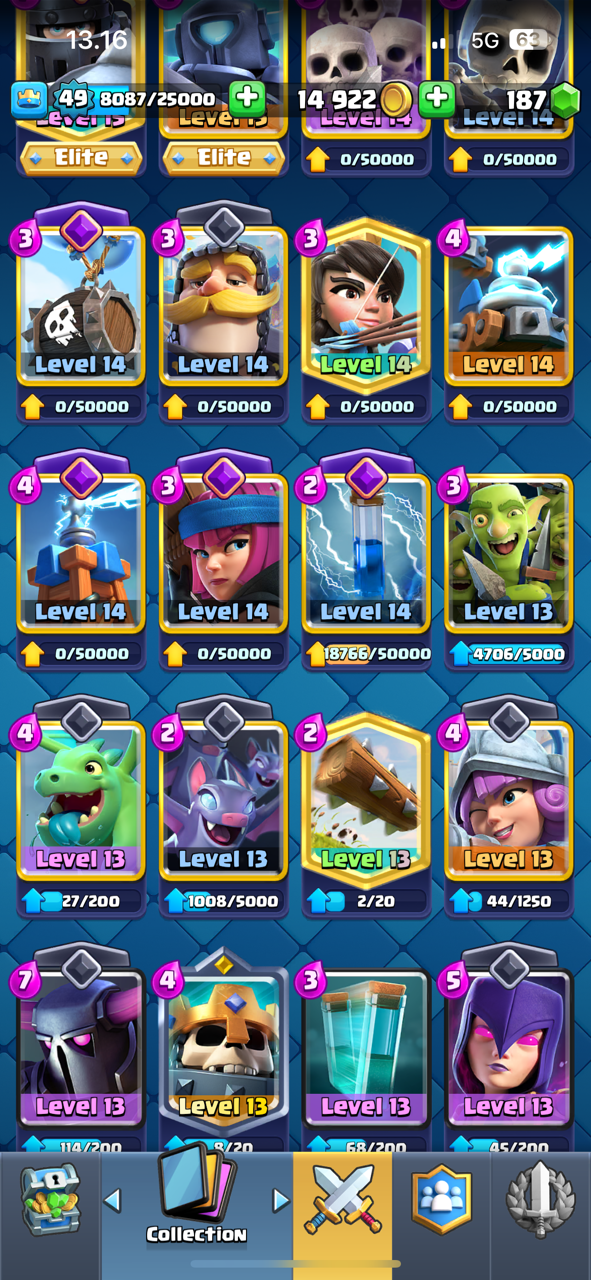Open the Shop tab with the treasure chest
Image resolution: width=591 pixels, height=1280 pixels.
(x=50, y=1199)
